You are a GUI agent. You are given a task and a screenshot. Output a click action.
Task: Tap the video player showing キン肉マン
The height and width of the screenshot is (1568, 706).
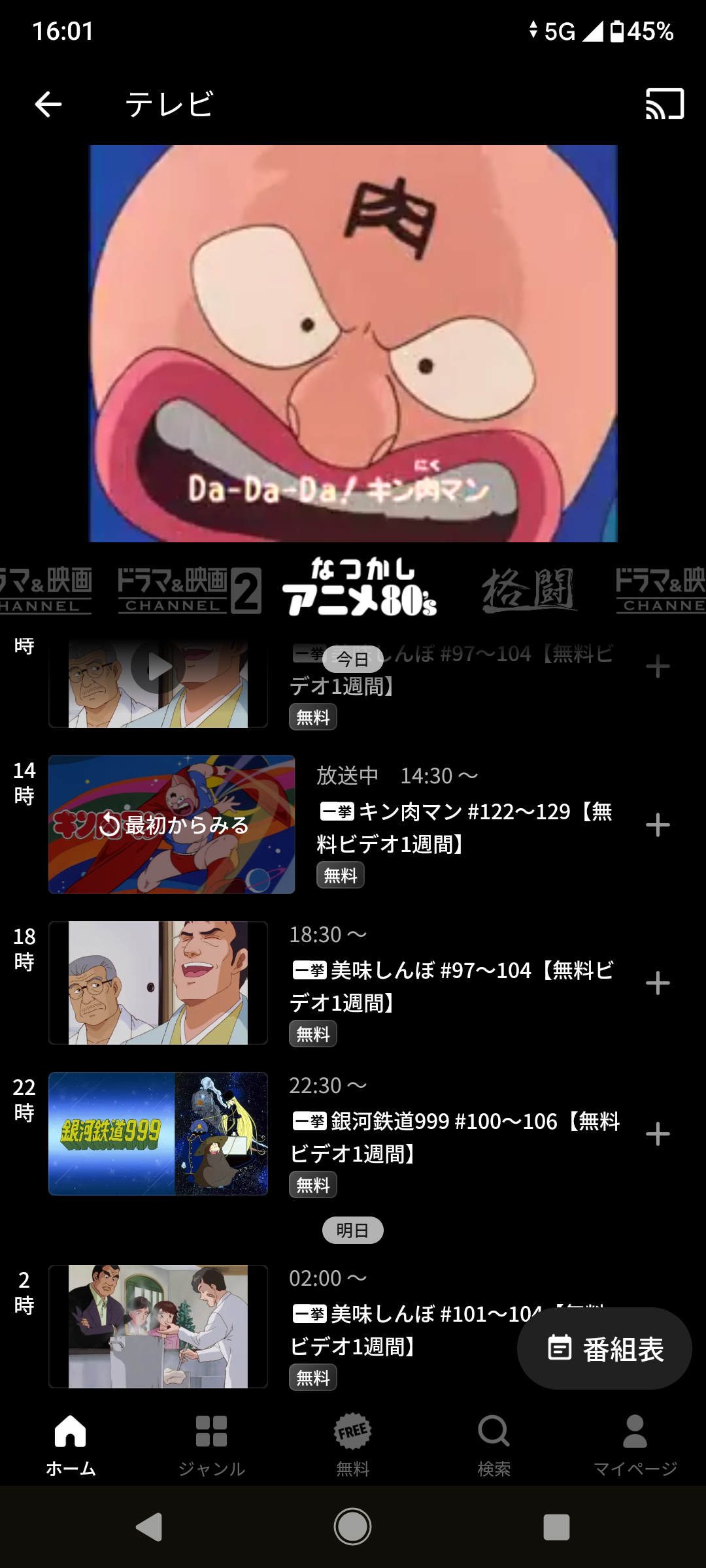(353, 344)
